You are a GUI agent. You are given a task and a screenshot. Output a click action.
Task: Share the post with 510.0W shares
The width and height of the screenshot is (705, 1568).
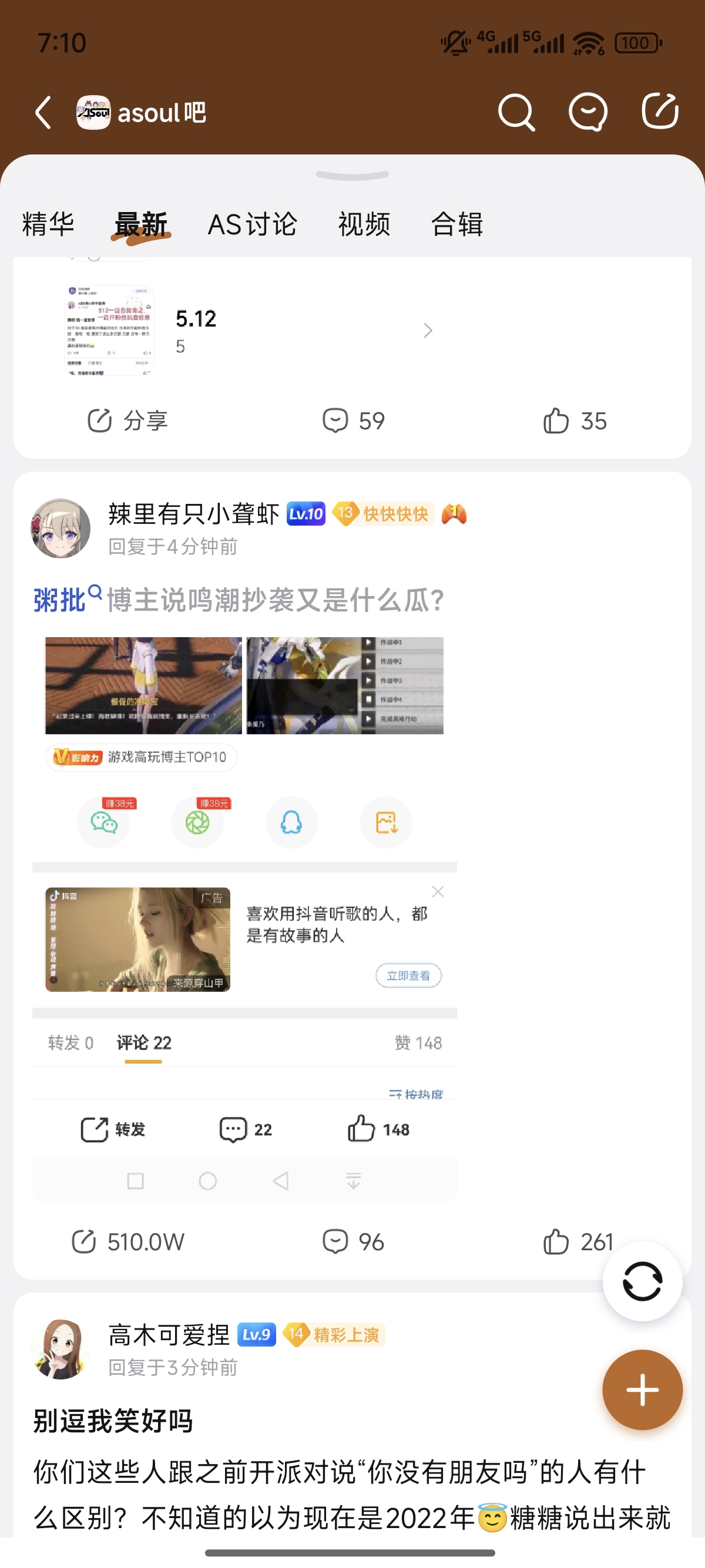tap(128, 1241)
